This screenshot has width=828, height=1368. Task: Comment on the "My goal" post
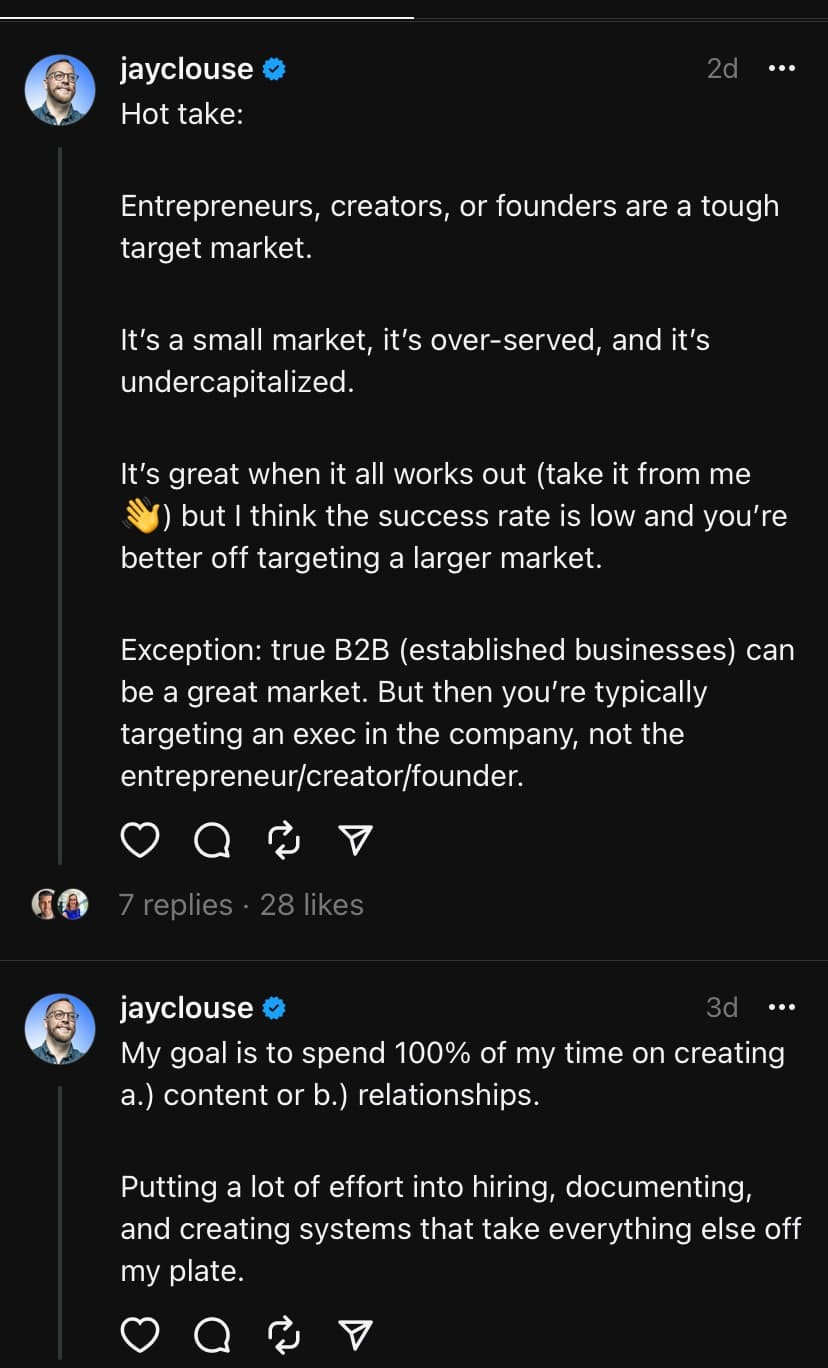[211, 1333]
